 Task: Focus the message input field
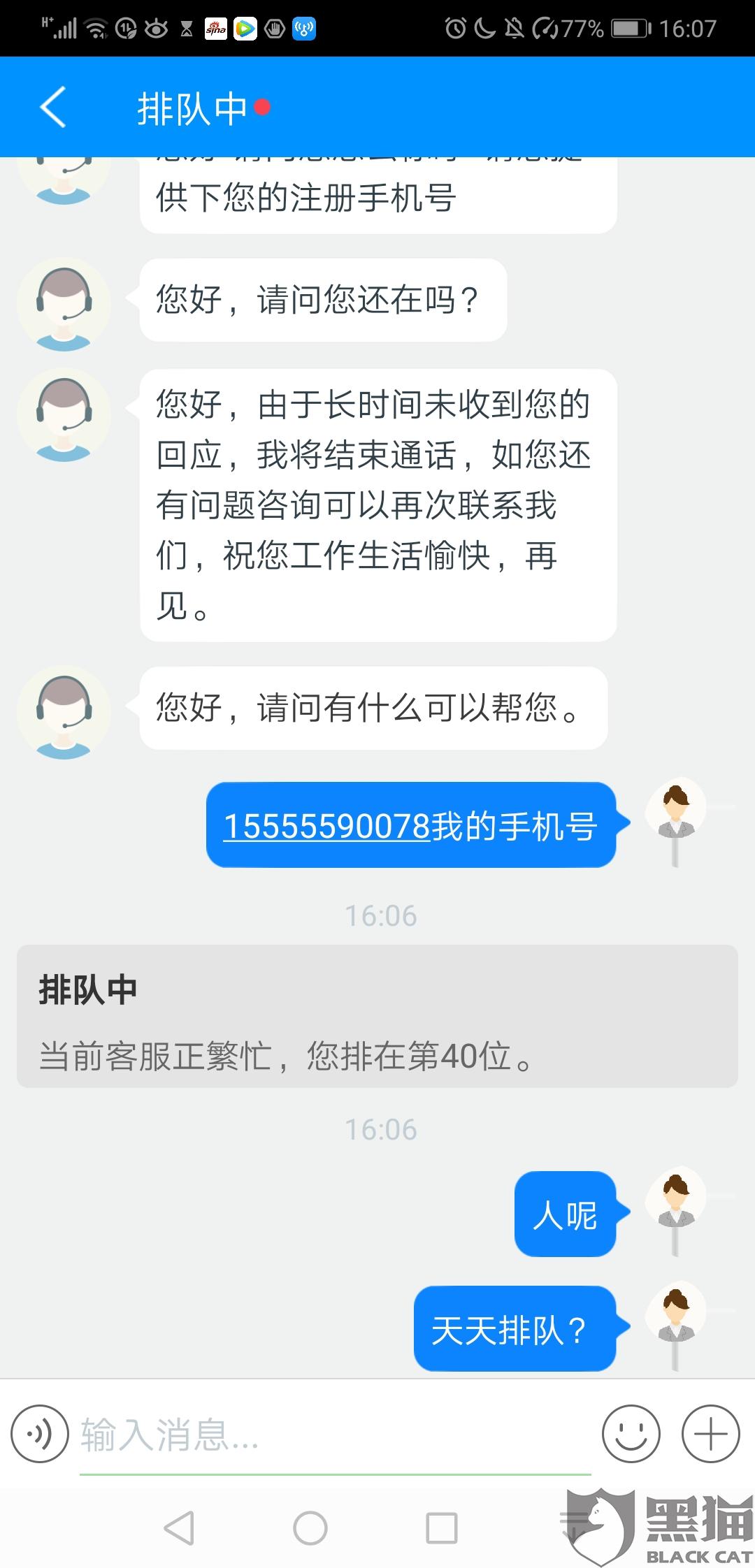coord(336,1436)
